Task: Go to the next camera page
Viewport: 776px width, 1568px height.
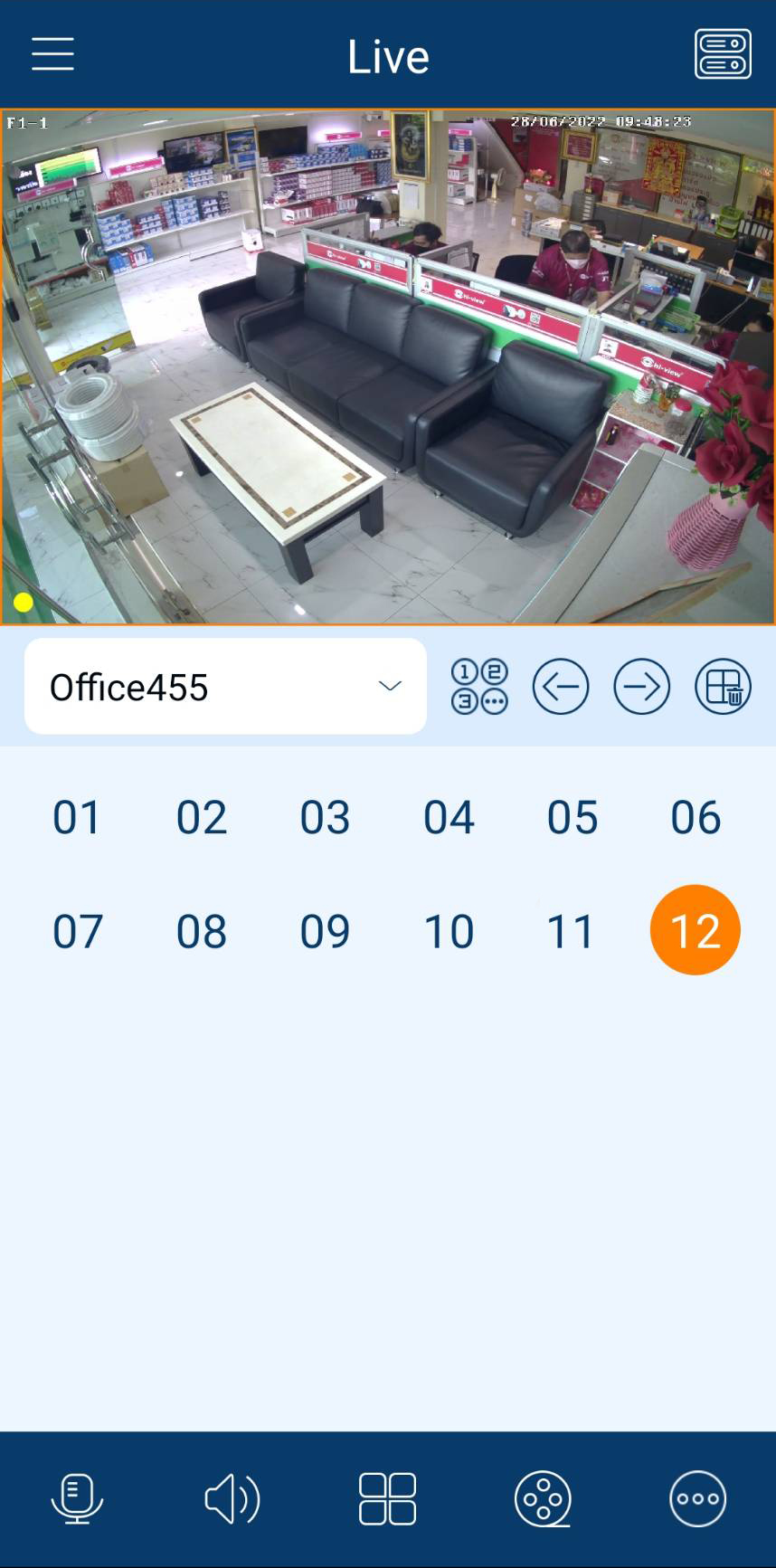Action: coord(641,687)
